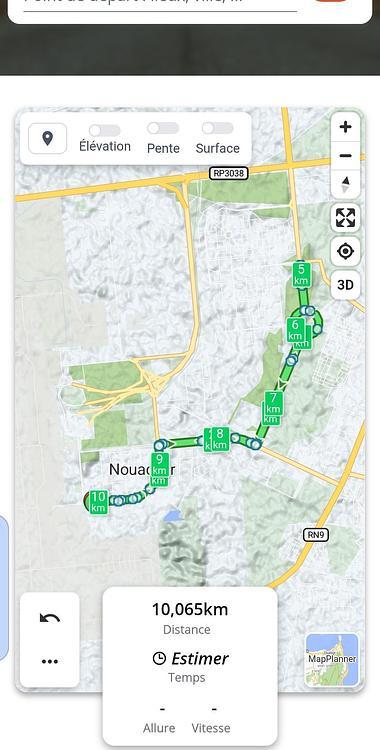Switch the map to 3D view
Viewport: 380px width, 750px height.
[x=345, y=285]
